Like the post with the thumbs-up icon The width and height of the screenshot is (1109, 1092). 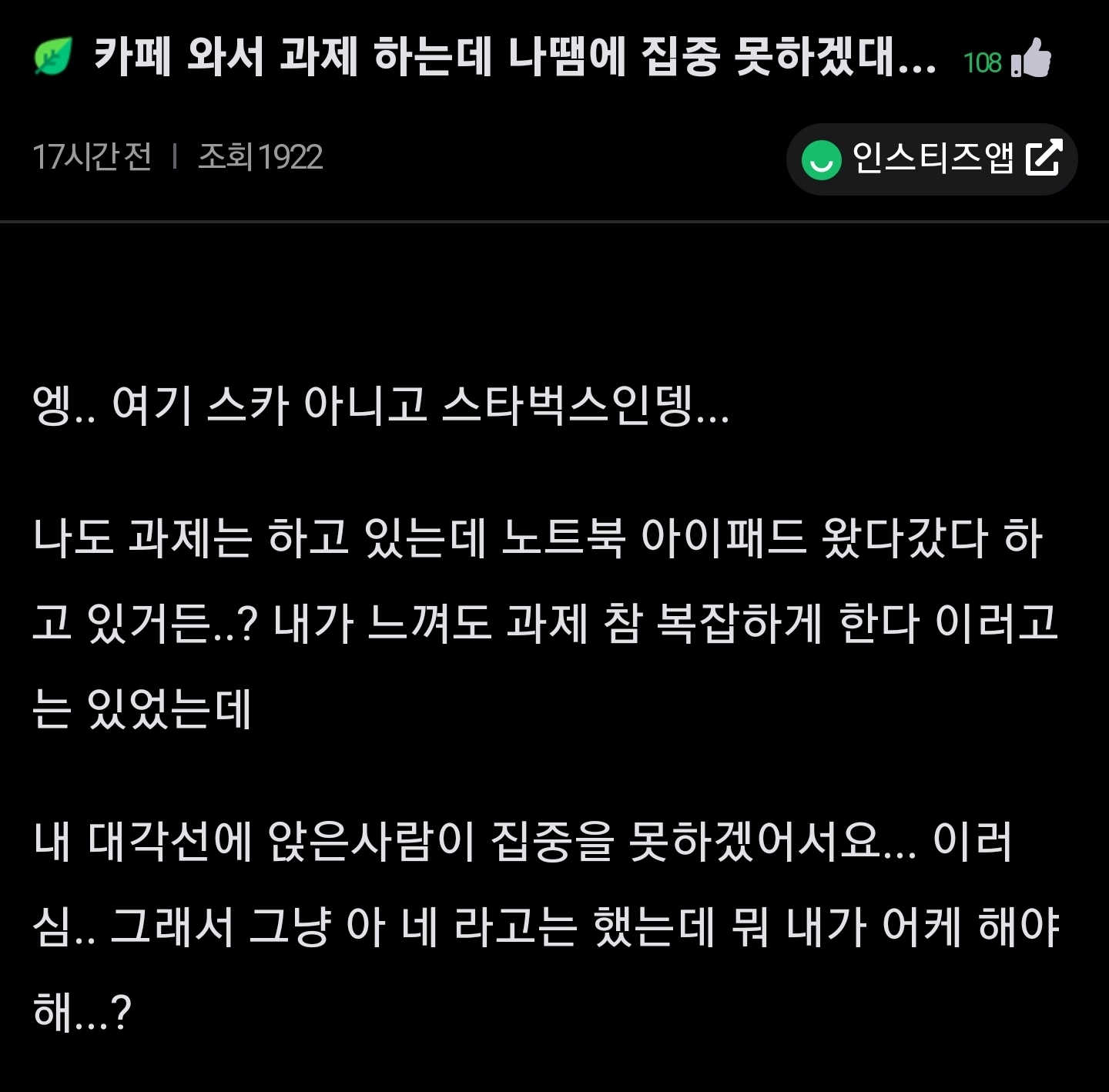pos(1031,59)
